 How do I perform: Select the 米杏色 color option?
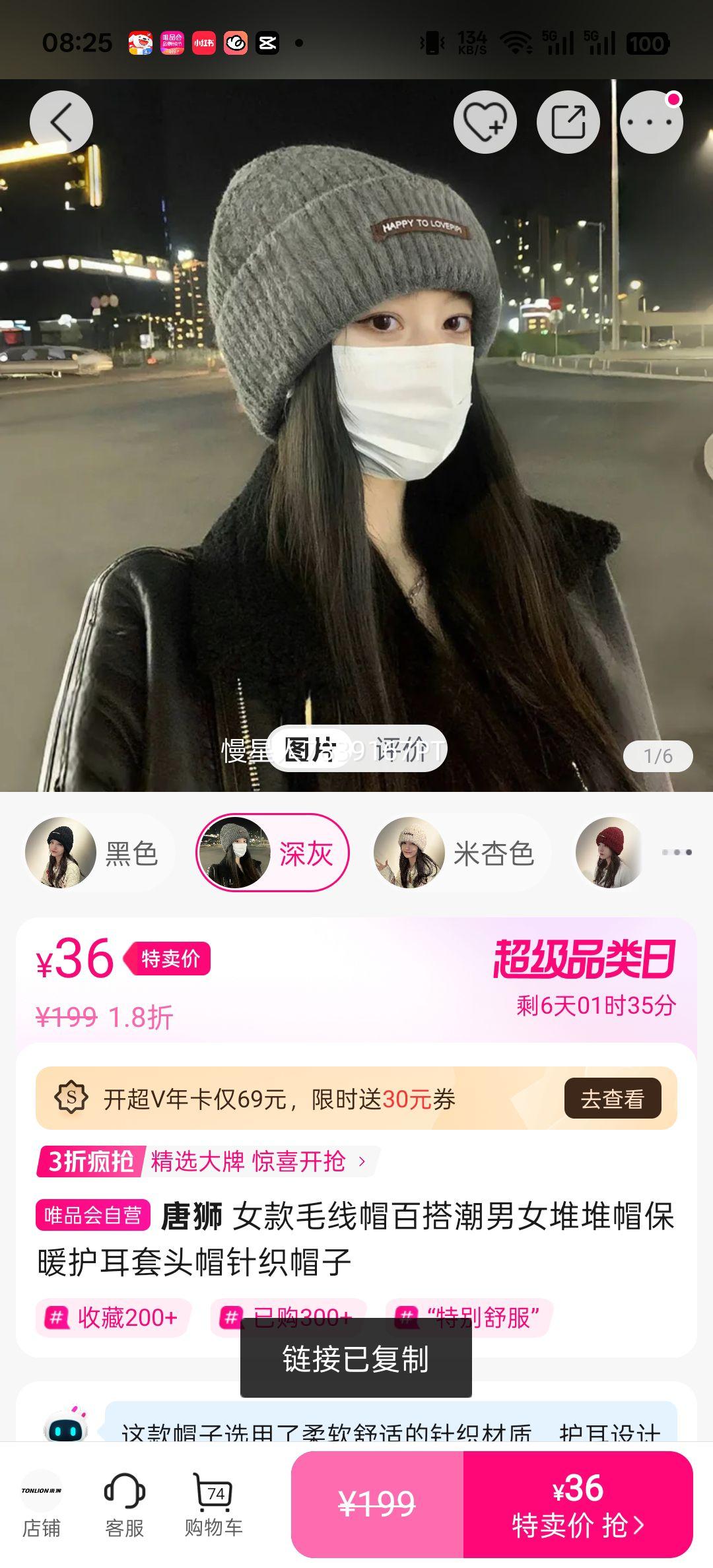click(x=459, y=853)
